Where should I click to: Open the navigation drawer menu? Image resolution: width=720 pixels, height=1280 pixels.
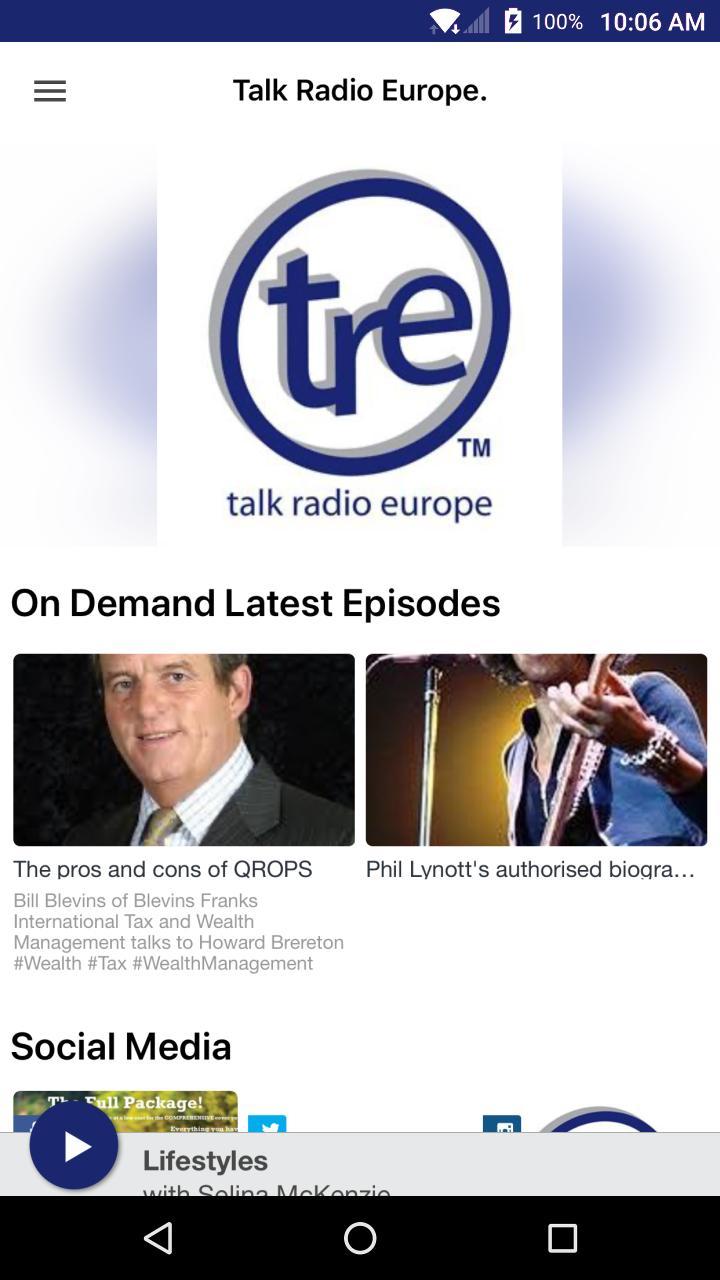pos(49,90)
